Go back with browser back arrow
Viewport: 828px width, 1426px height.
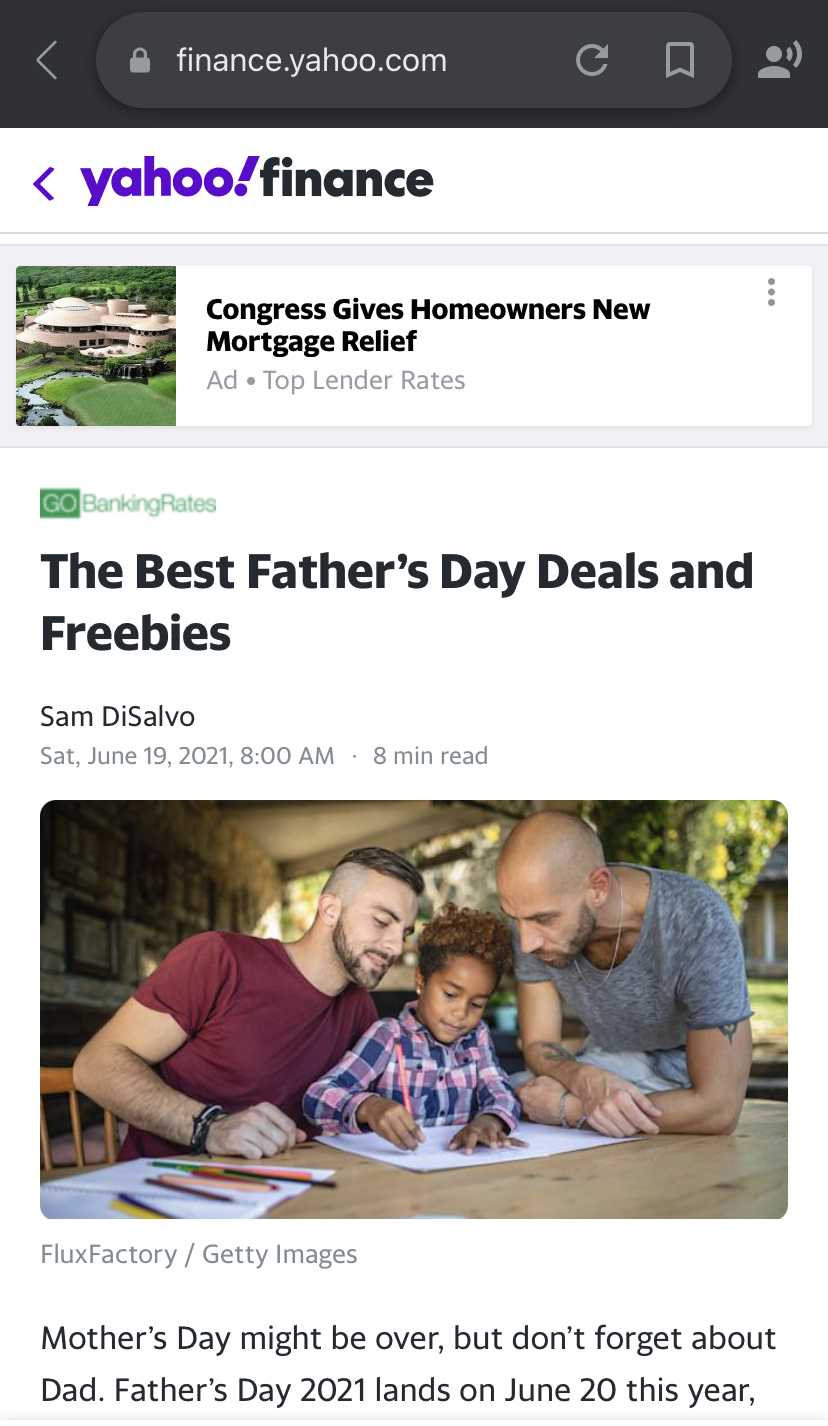(47, 62)
